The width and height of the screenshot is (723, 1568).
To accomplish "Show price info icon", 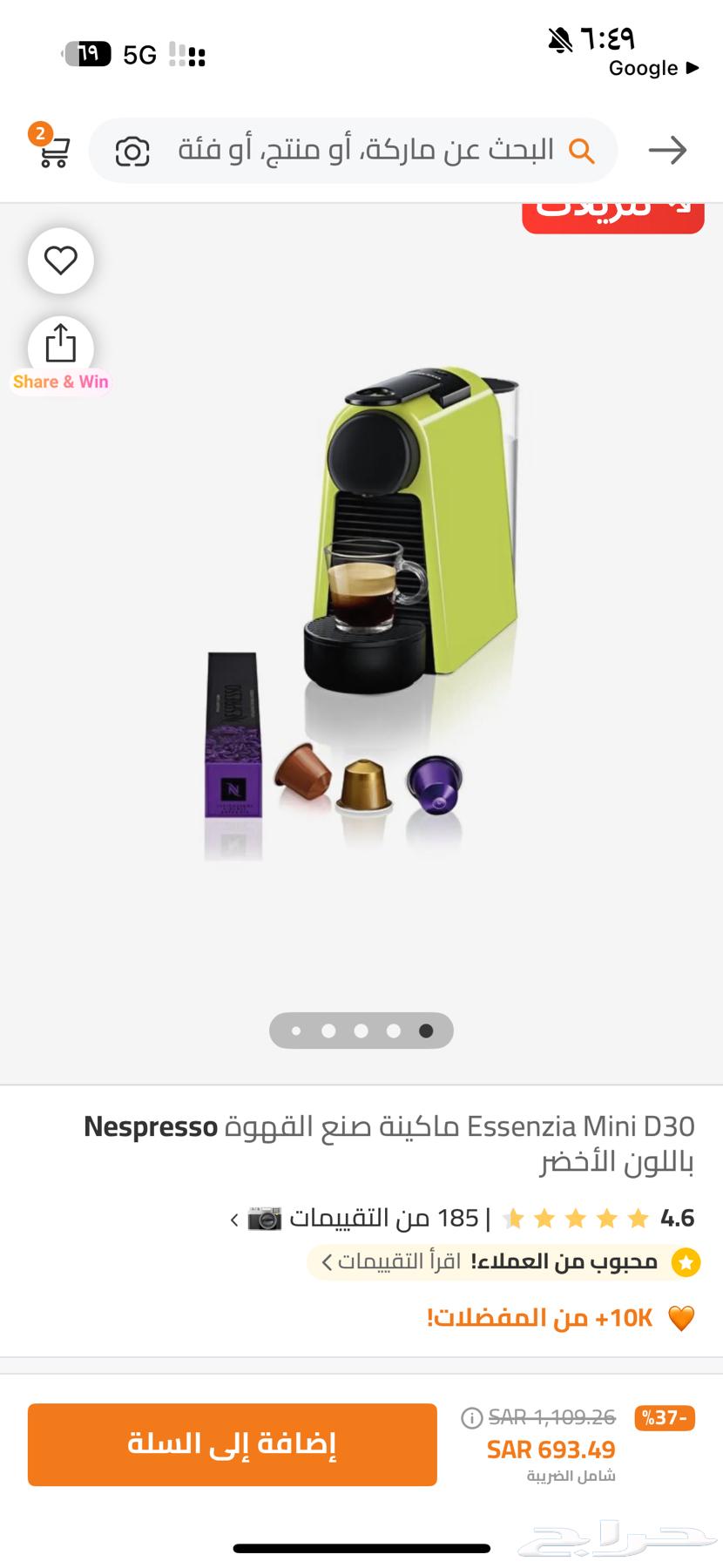I will pyautogui.click(x=471, y=1418).
